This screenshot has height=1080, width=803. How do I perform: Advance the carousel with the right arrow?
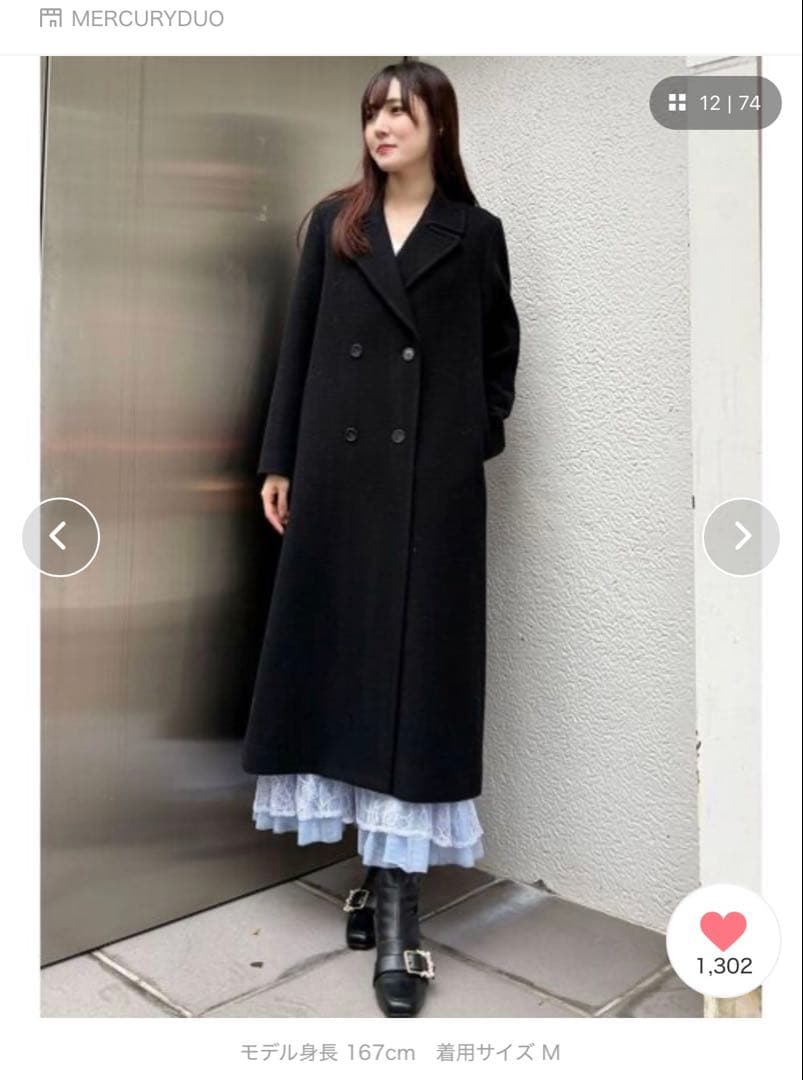(741, 537)
